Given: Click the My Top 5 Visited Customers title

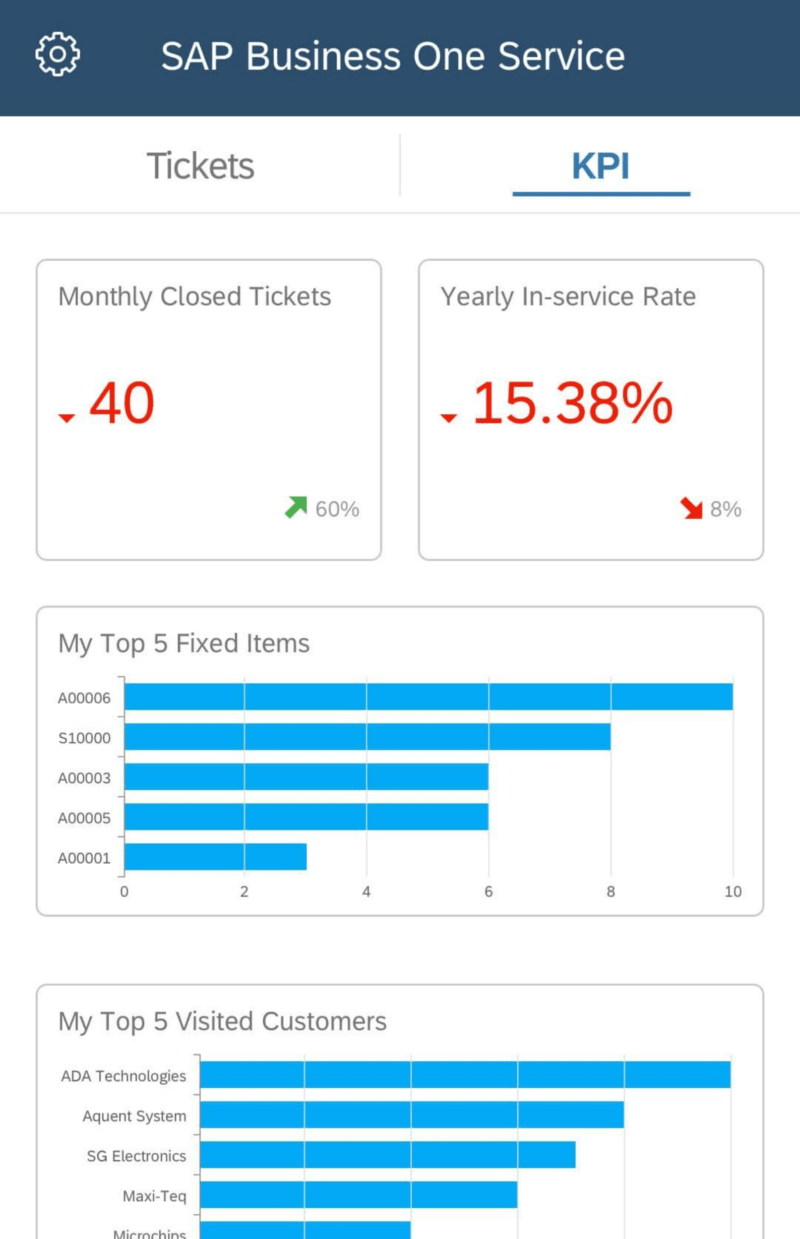Looking at the screenshot, I should [x=220, y=1021].
